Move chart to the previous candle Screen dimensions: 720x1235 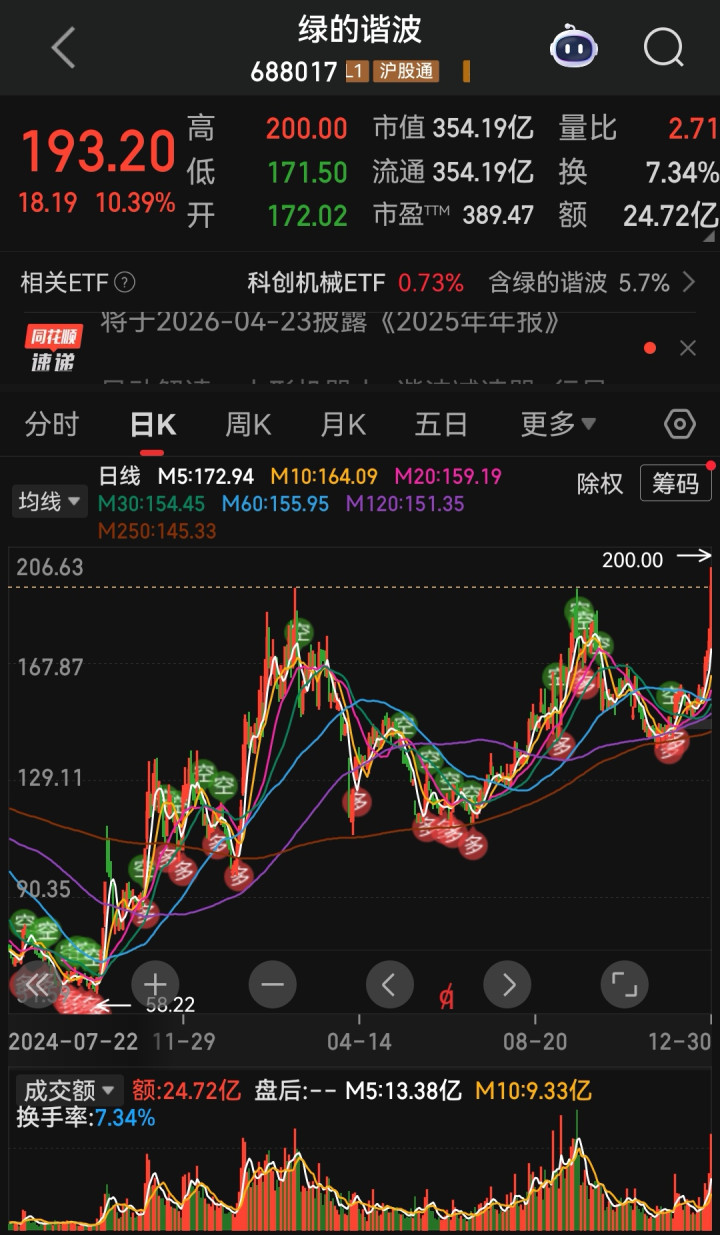click(390, 985)
